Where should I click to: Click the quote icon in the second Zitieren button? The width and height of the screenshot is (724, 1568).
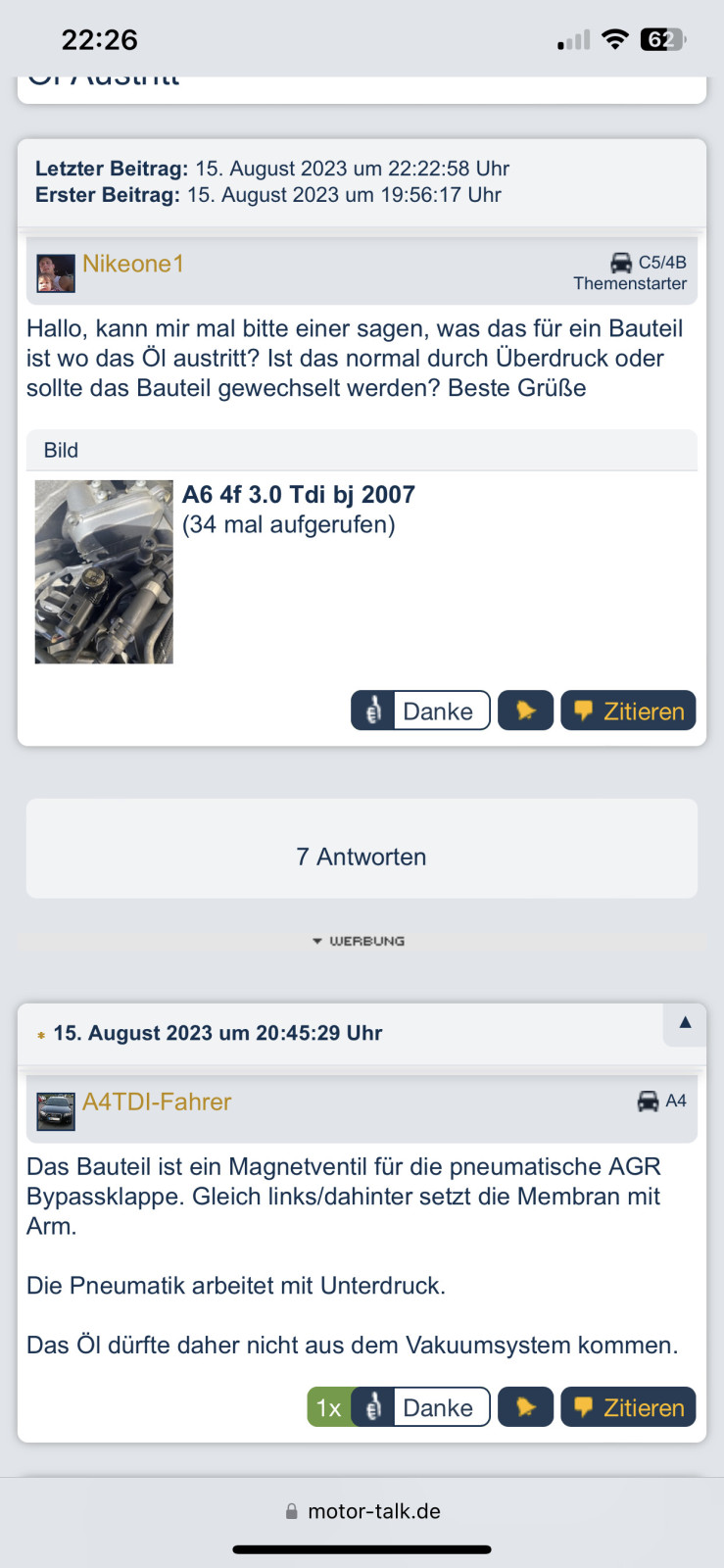coord(584,1406)
